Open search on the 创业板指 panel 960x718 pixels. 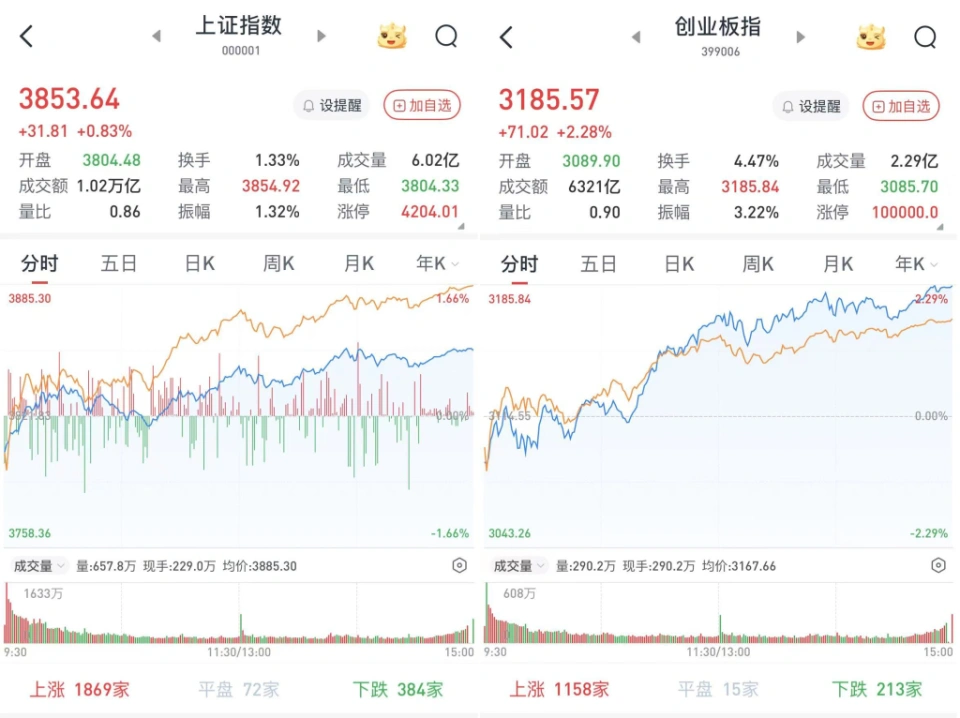pyautogui.click(x=925, y=37)
